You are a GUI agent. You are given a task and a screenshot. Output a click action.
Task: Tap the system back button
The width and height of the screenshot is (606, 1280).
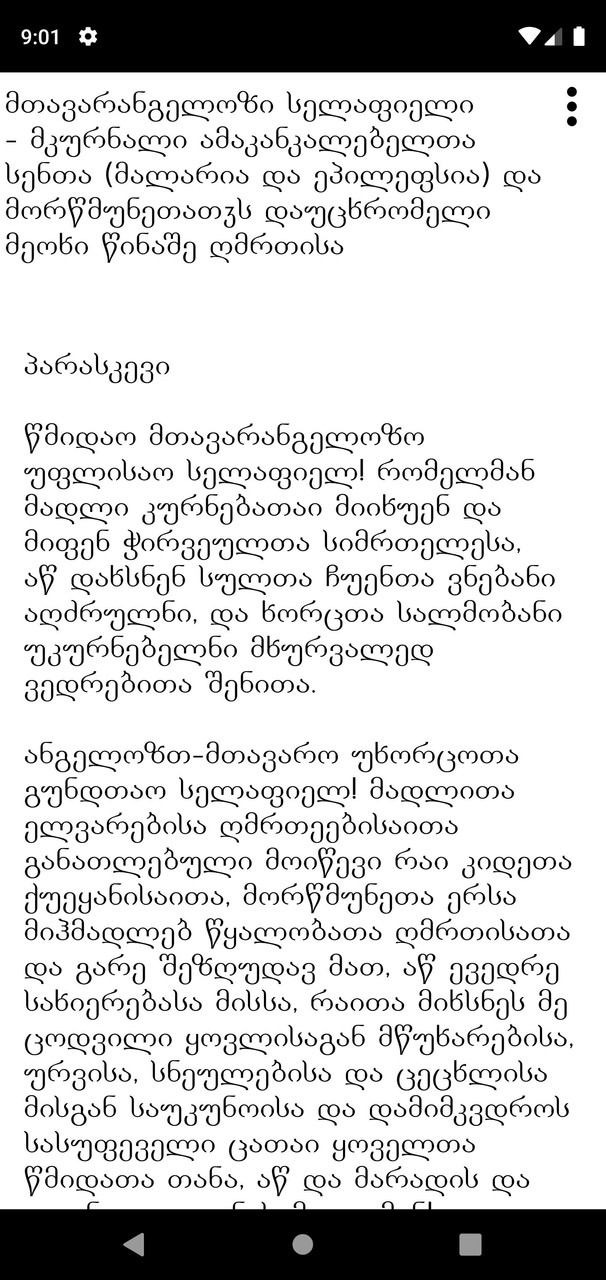[133, 1244]
